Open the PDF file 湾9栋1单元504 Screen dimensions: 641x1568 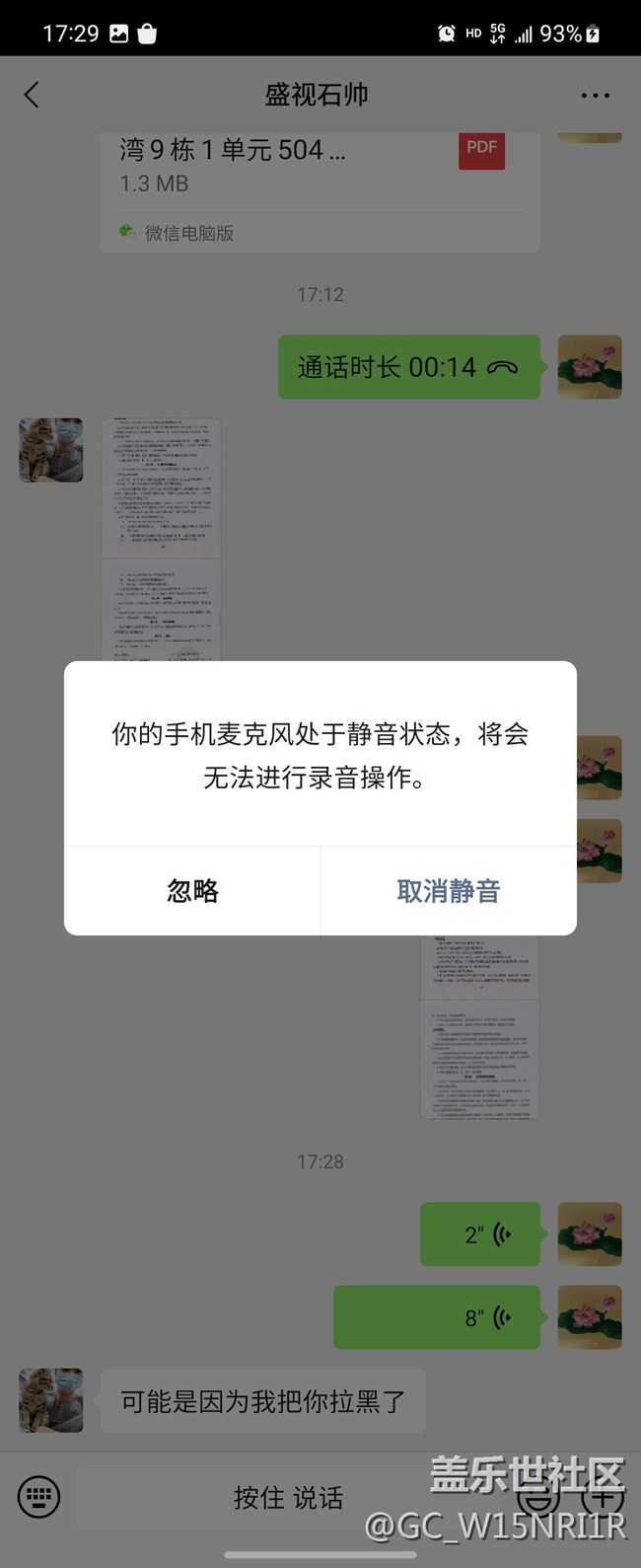[x=320, y=189]
